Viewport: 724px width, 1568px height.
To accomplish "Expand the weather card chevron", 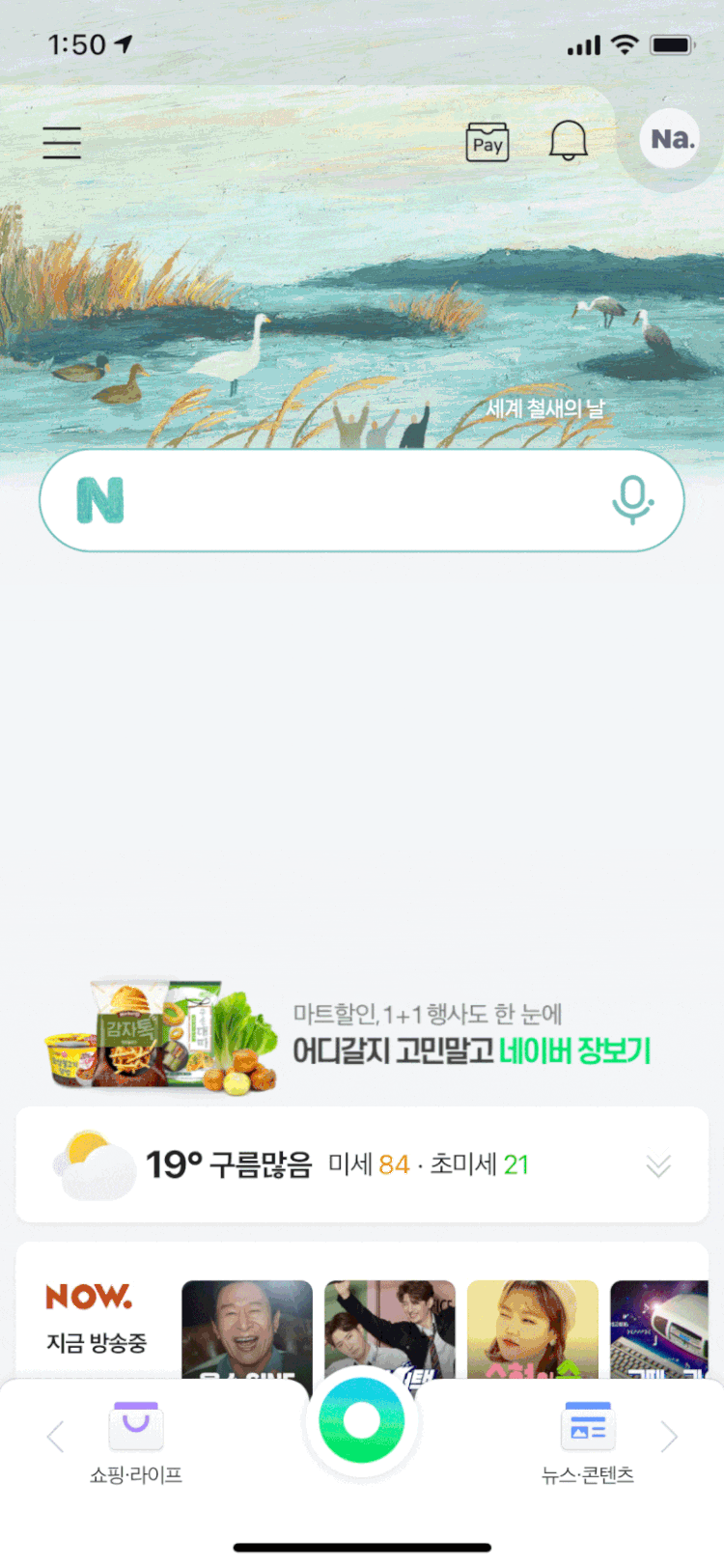I will pyautogui.click(x=658, y=1165).
